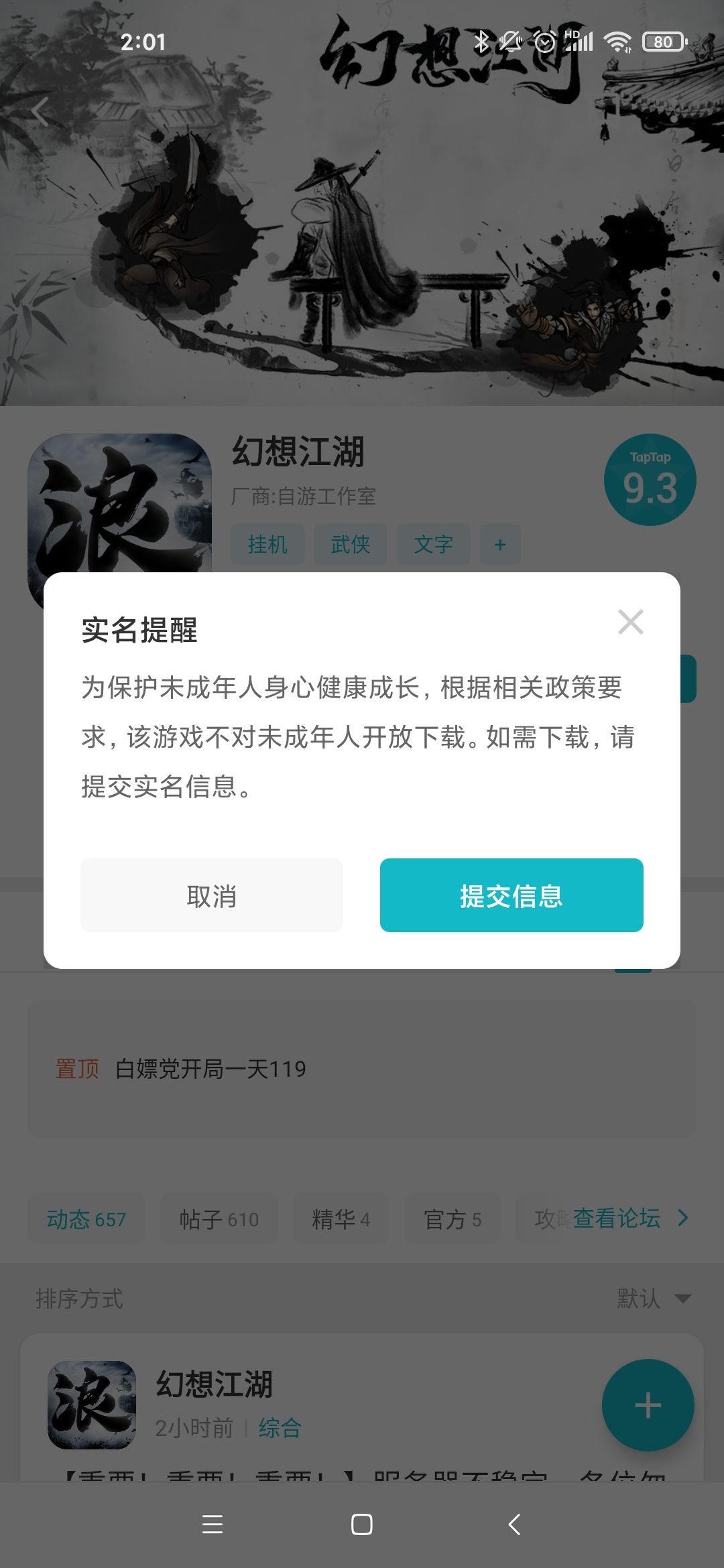Viewport: 724px width, 1568px height.
Task: Select the 文字 tag
Action: tap(433, 545)
